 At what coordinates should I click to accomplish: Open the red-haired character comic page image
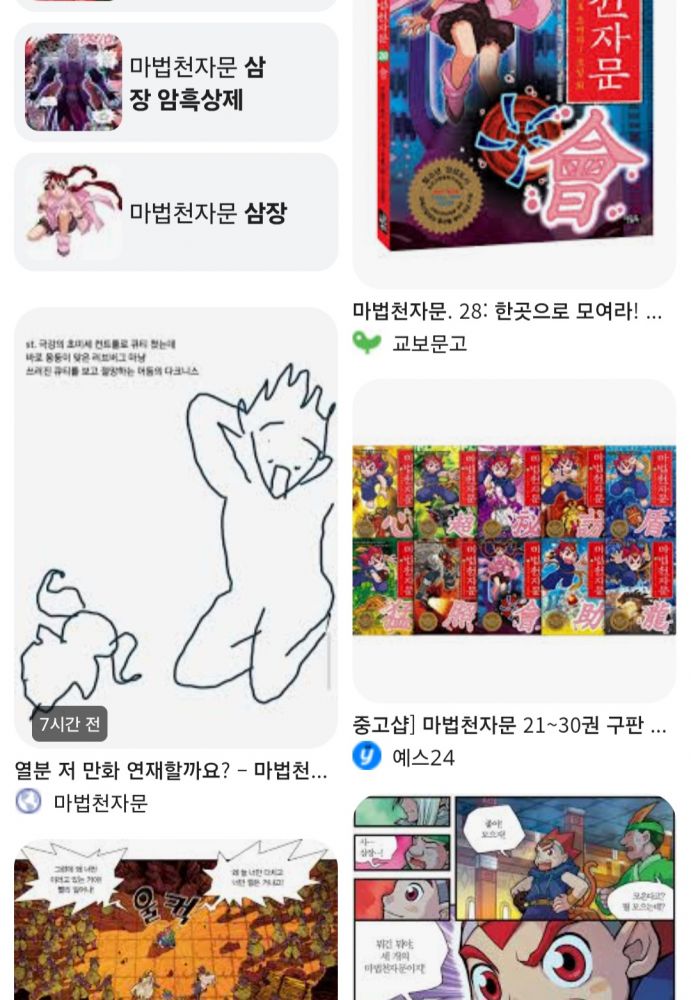[x=514, y=897]
